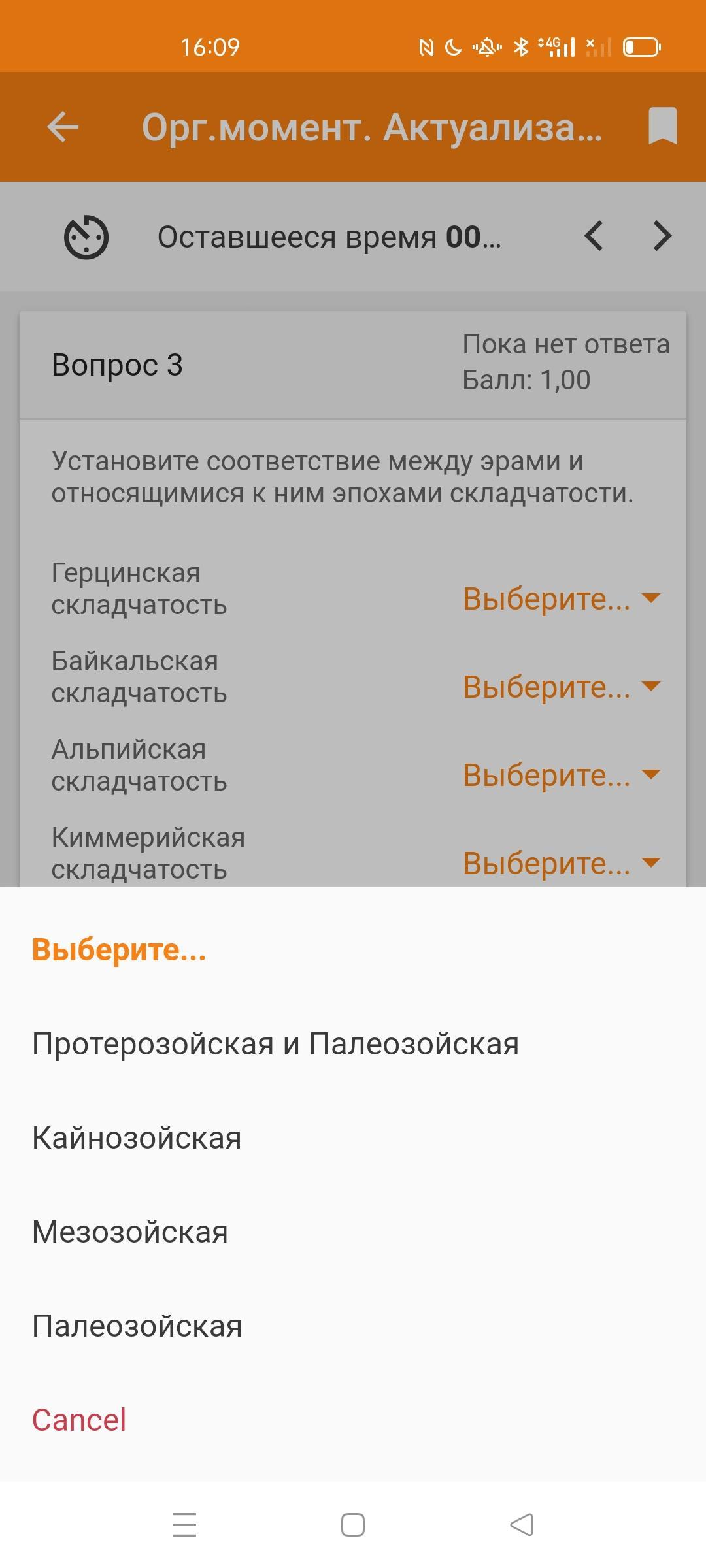The height and width of the screenshot is (1568, 706).
Task: Go to the next question arrow
Action: (x=662, y=236)
